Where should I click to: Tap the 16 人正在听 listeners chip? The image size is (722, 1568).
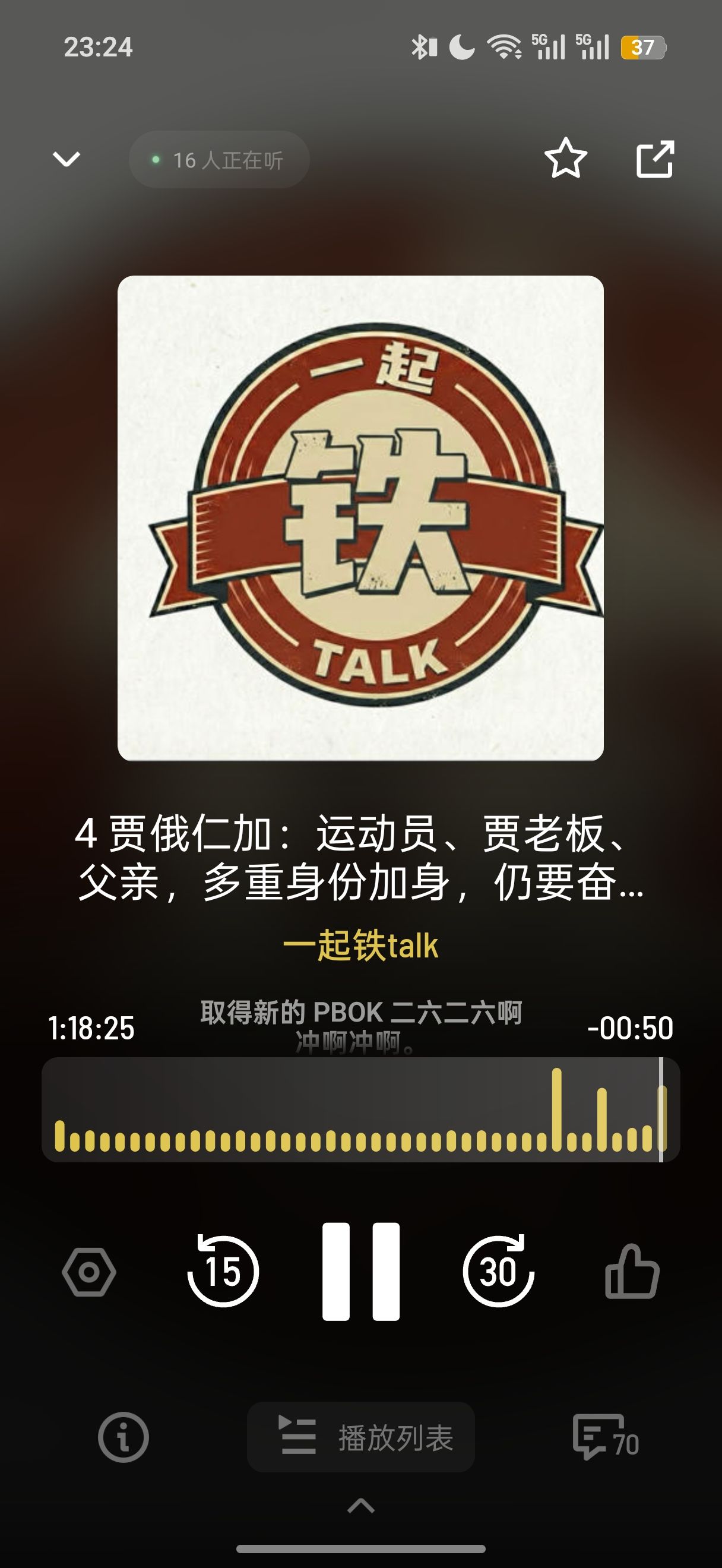click(219, 160)
